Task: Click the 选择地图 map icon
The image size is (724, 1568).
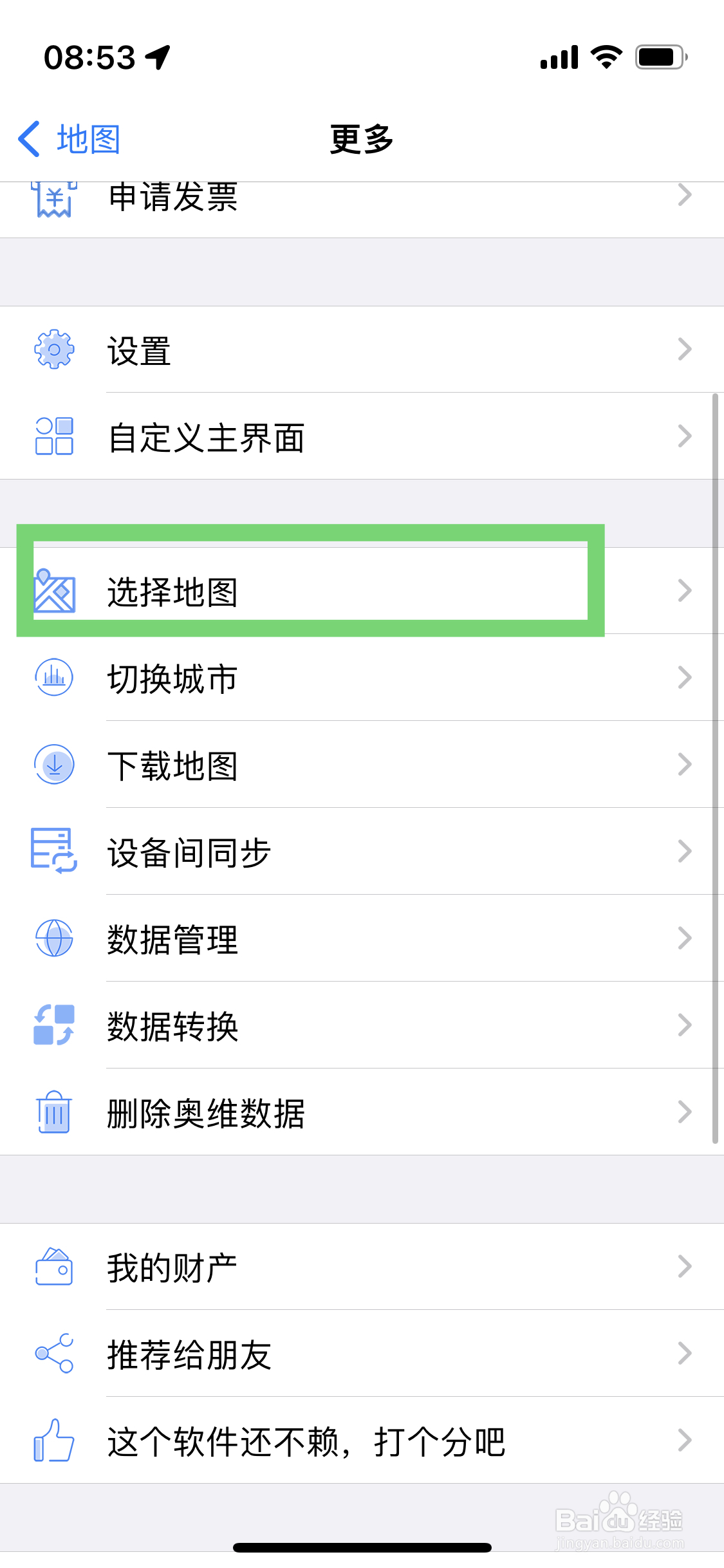Action: 54,591
